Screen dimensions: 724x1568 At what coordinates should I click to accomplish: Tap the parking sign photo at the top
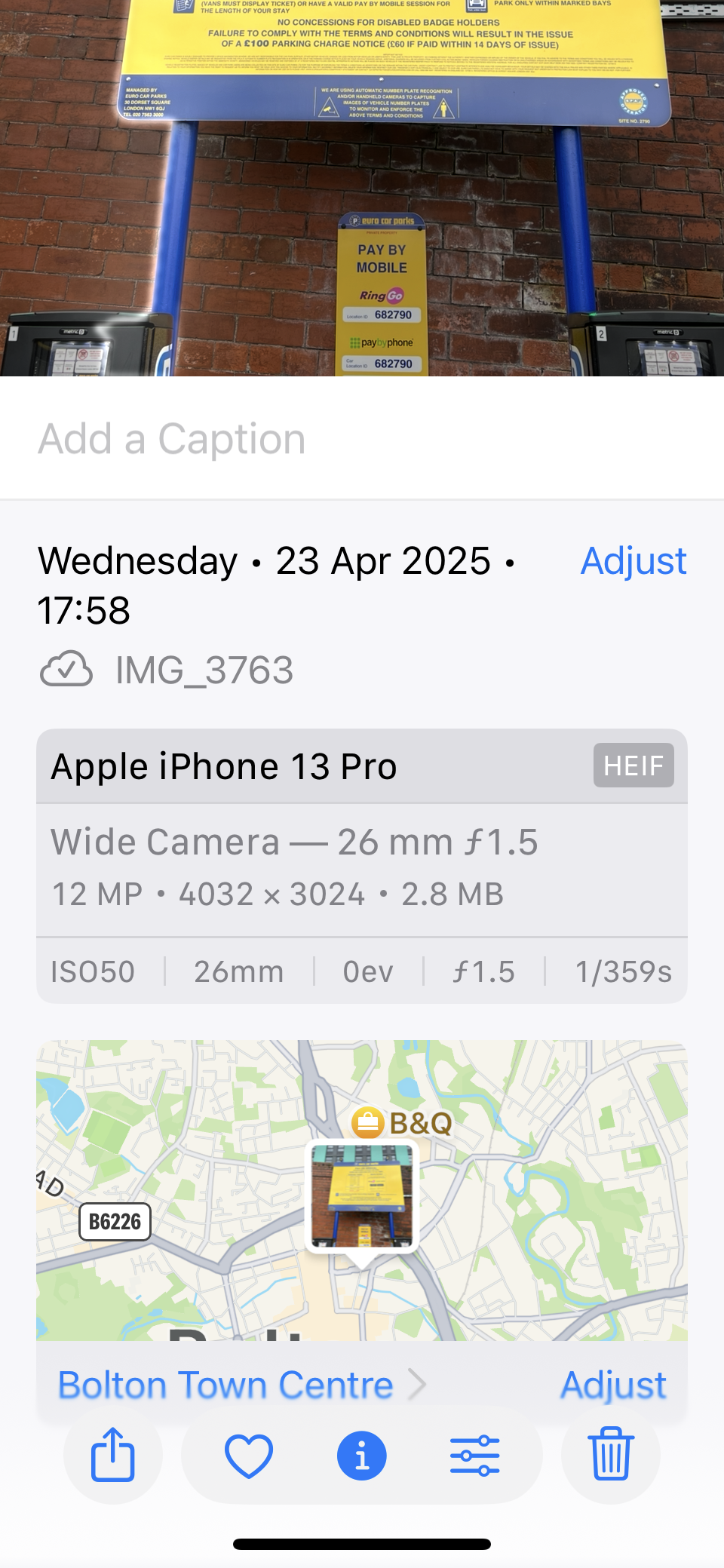[362, 189]
